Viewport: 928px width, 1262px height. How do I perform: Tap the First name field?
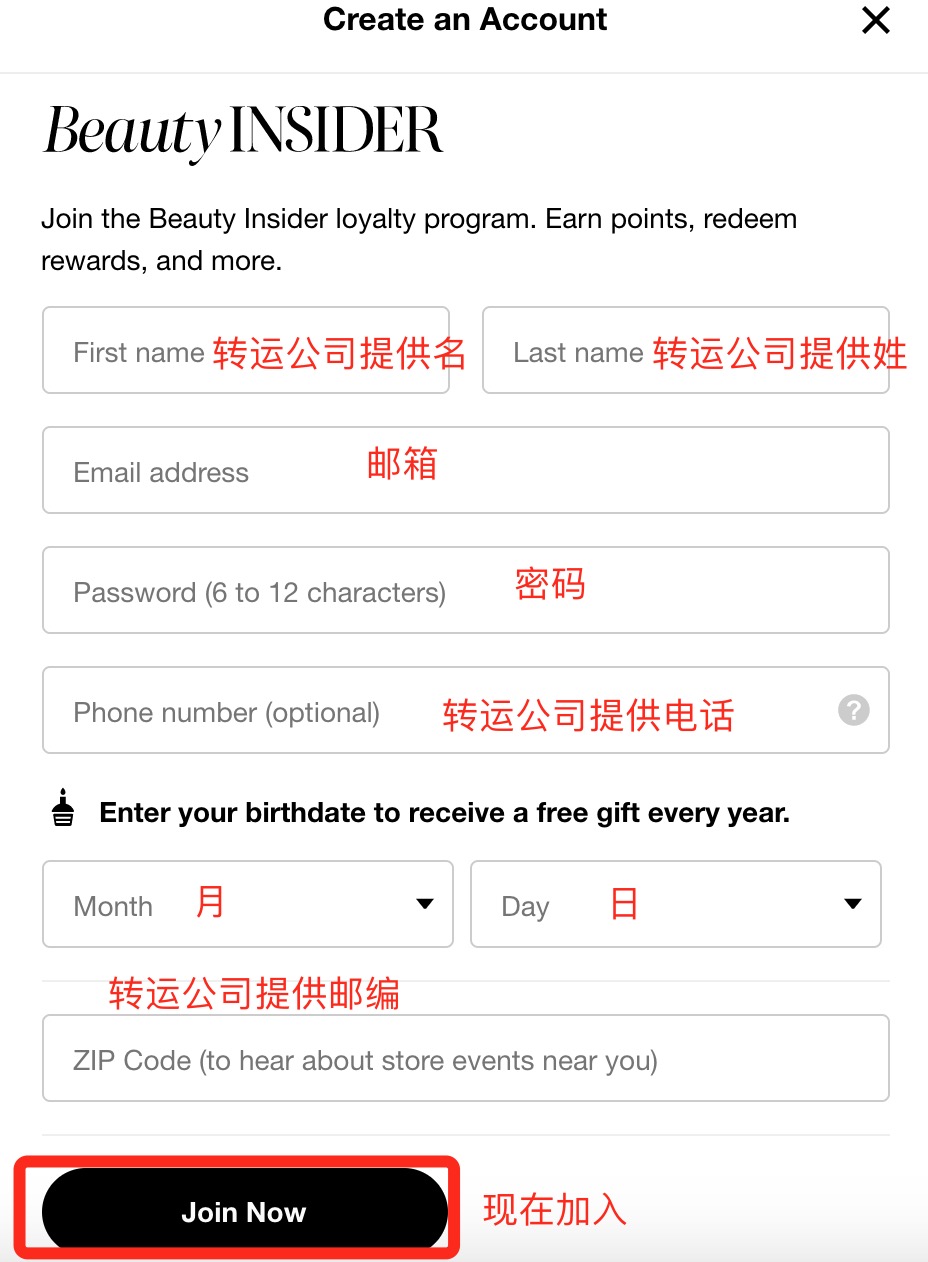tap(245, 350)
